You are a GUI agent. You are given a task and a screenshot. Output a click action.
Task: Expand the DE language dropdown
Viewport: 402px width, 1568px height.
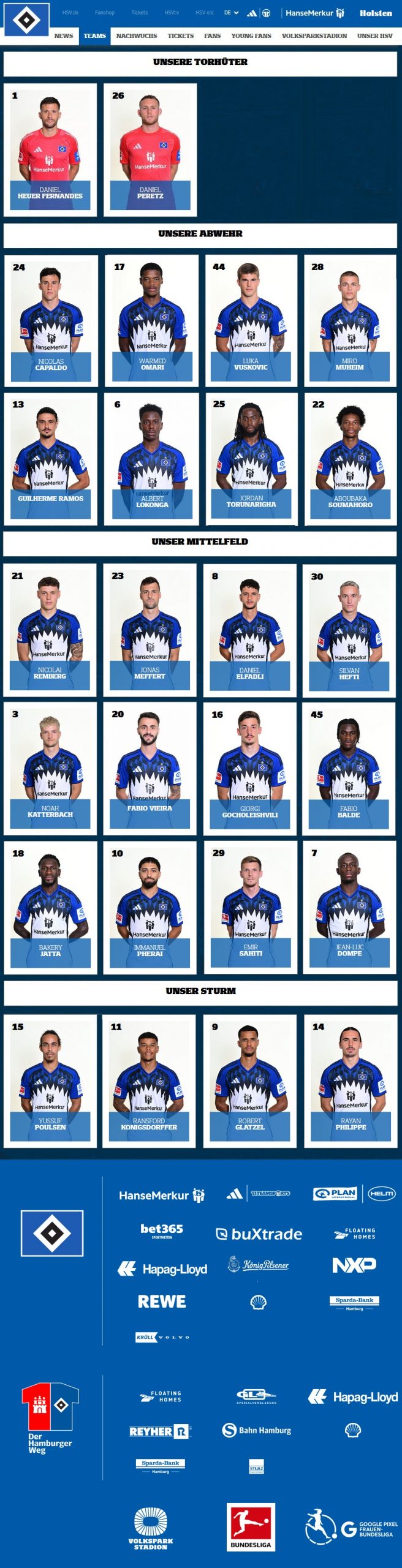coord(230,12)
